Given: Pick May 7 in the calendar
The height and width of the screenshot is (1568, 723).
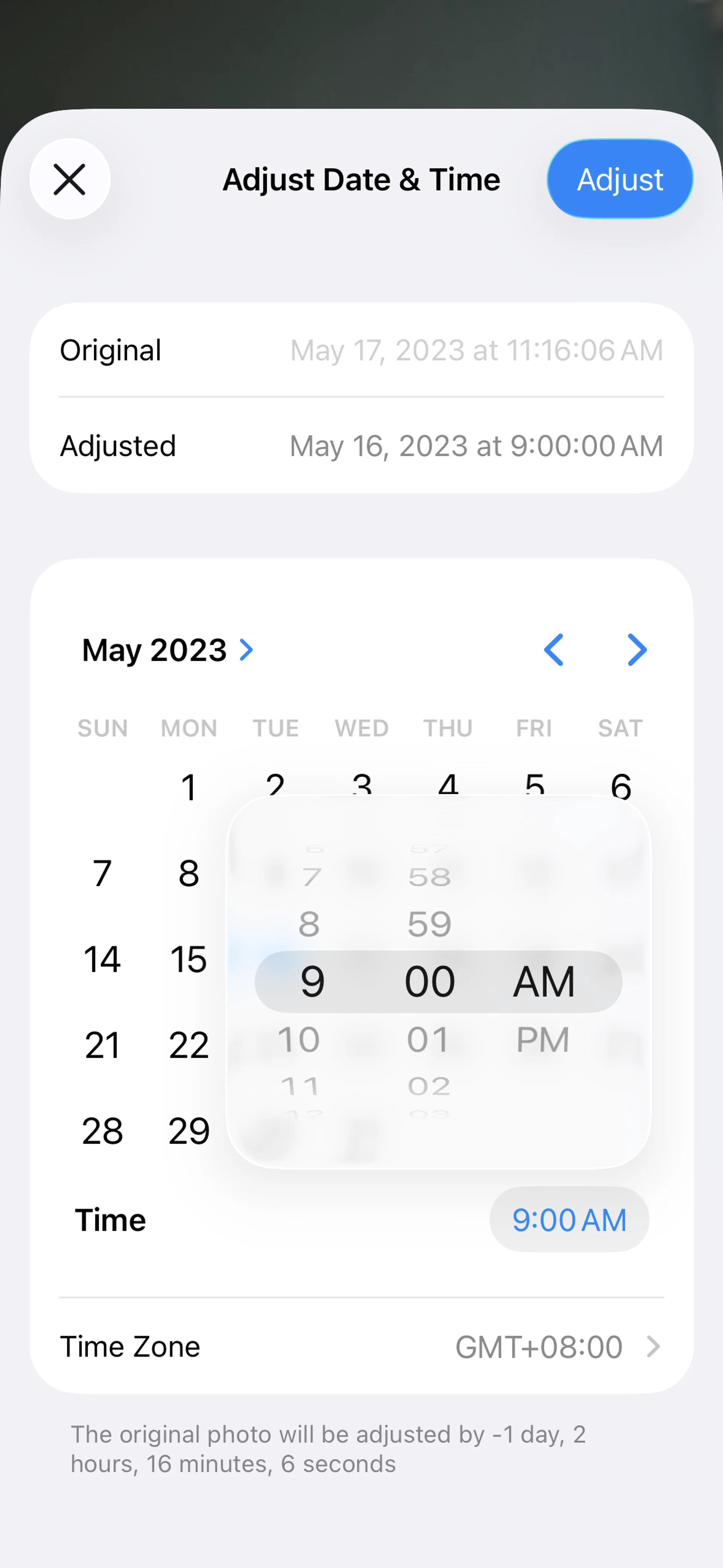Looking at the screenshot, I should 102,873.
